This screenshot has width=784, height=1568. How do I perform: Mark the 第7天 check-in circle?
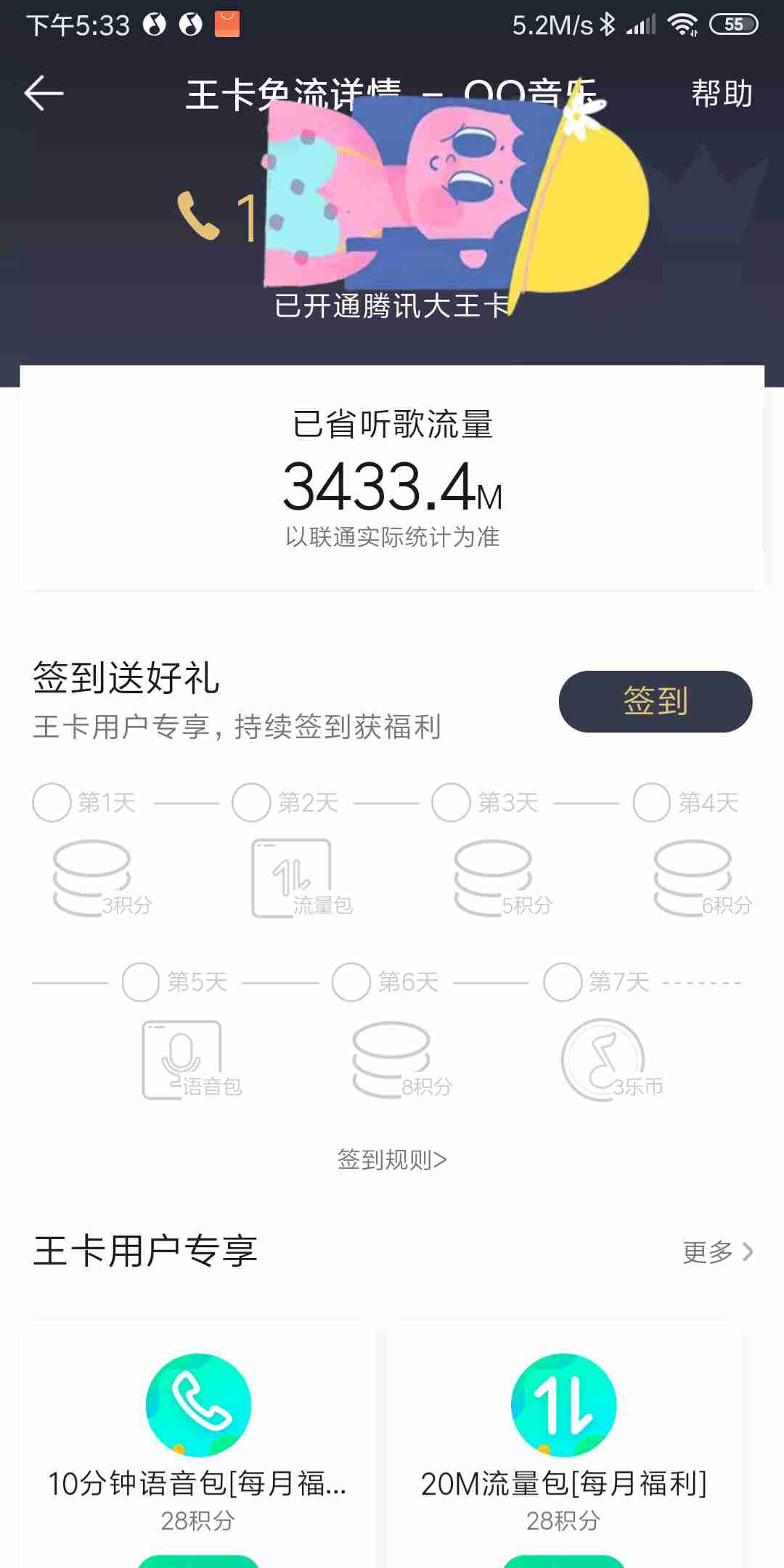click(563, 984)
